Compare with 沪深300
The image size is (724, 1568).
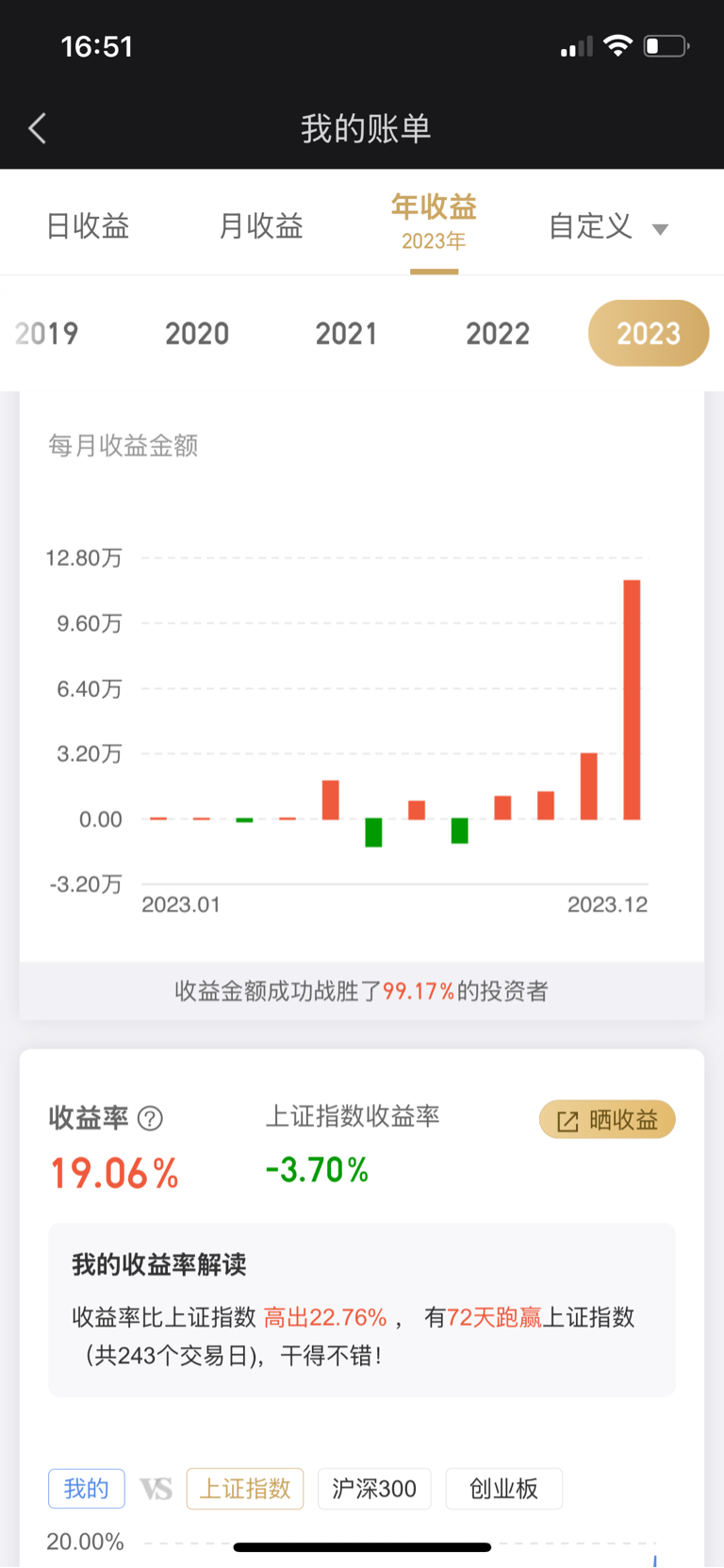click(374, 1489)
